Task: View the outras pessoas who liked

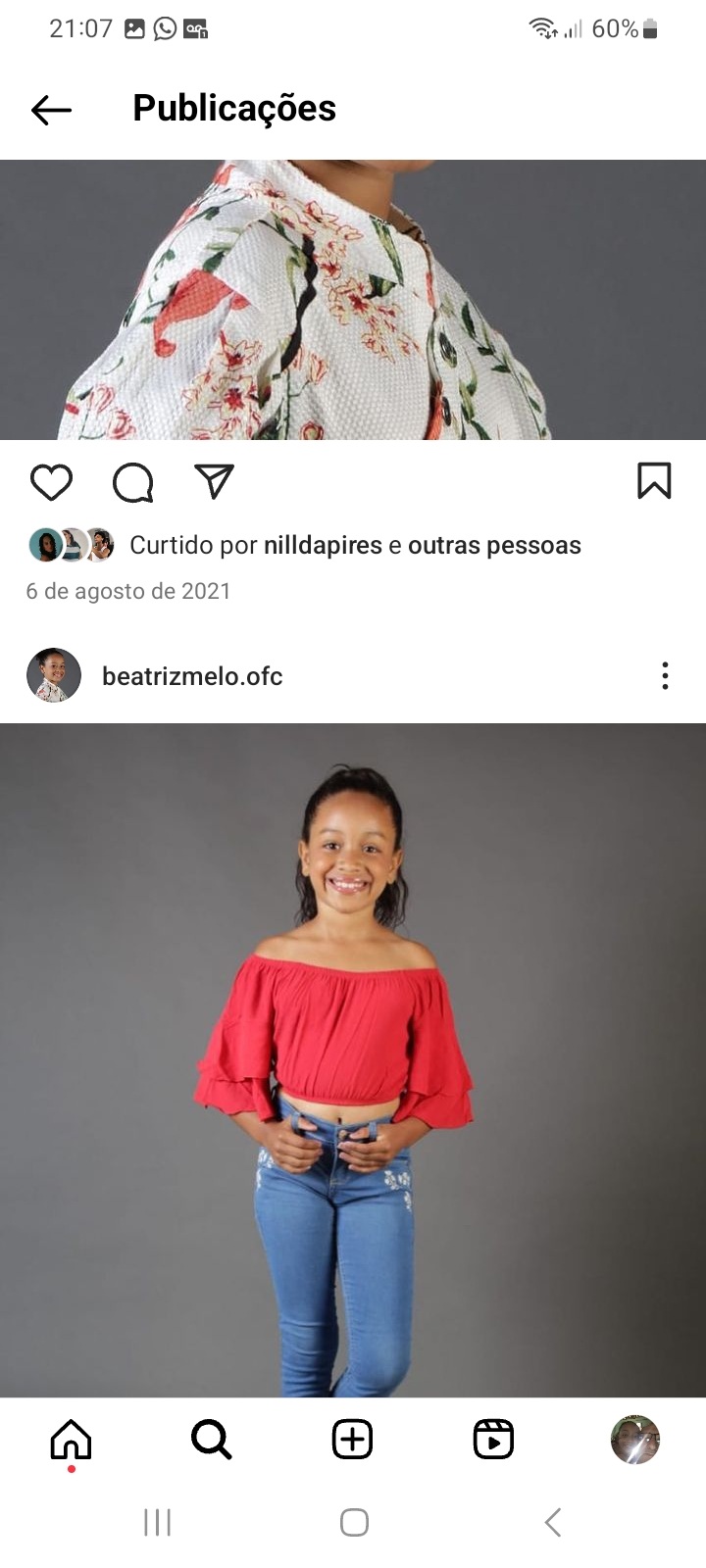Action: click(x=494, y=546)
